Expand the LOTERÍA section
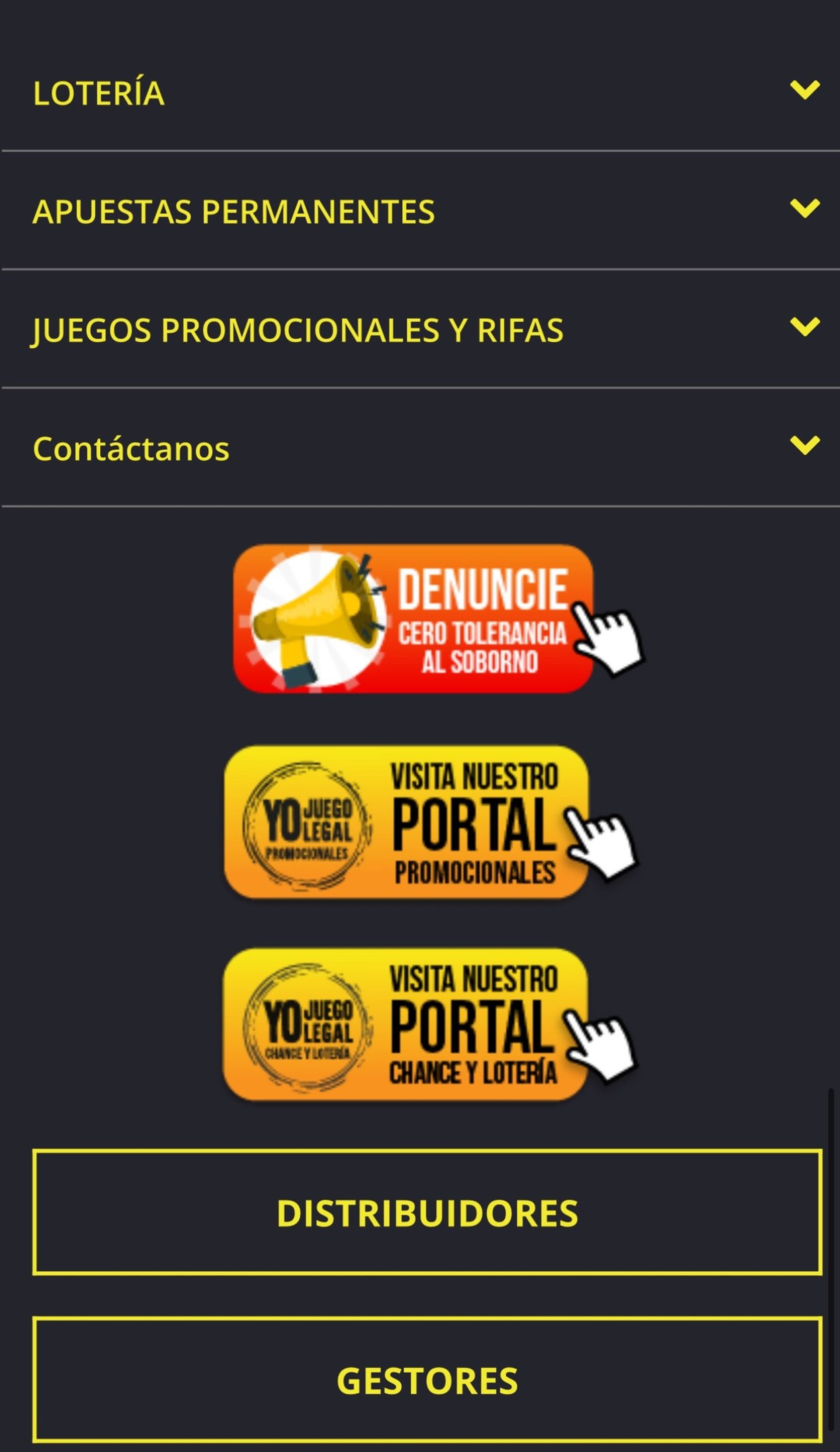The width and height of the screenshot is (840, 1452). [x=804, y=91]
